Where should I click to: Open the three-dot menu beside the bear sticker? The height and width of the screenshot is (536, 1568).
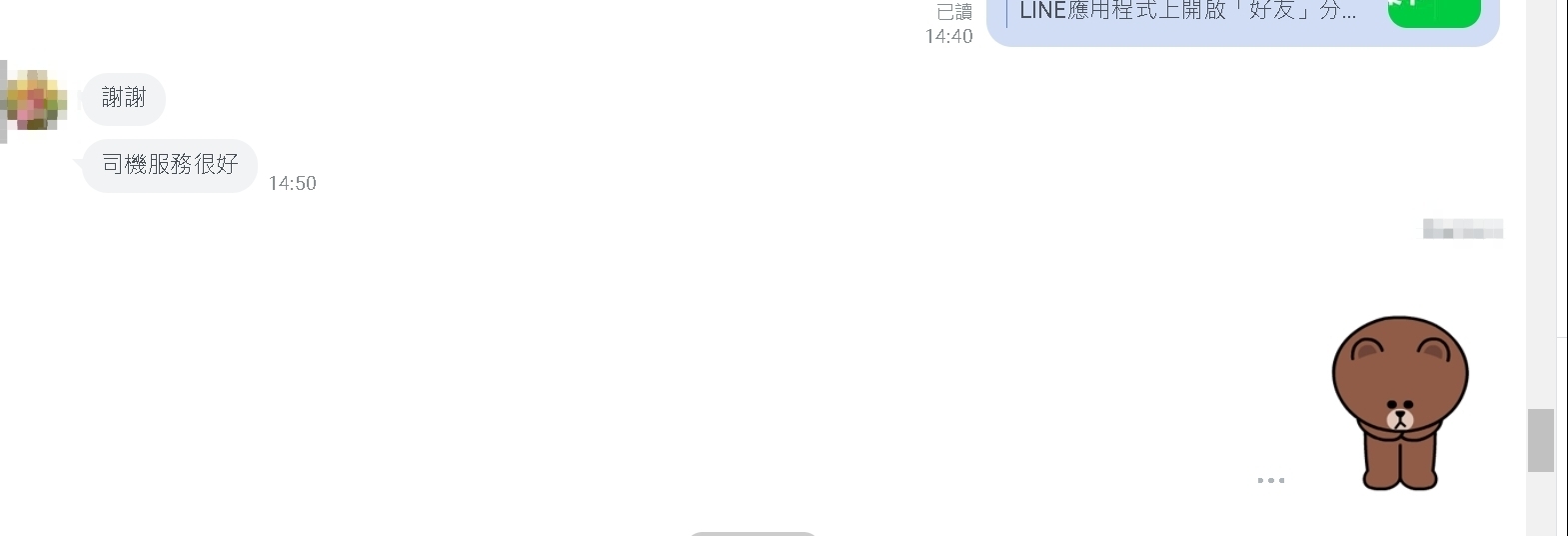pyautogui.click(x=1270, y=481)
